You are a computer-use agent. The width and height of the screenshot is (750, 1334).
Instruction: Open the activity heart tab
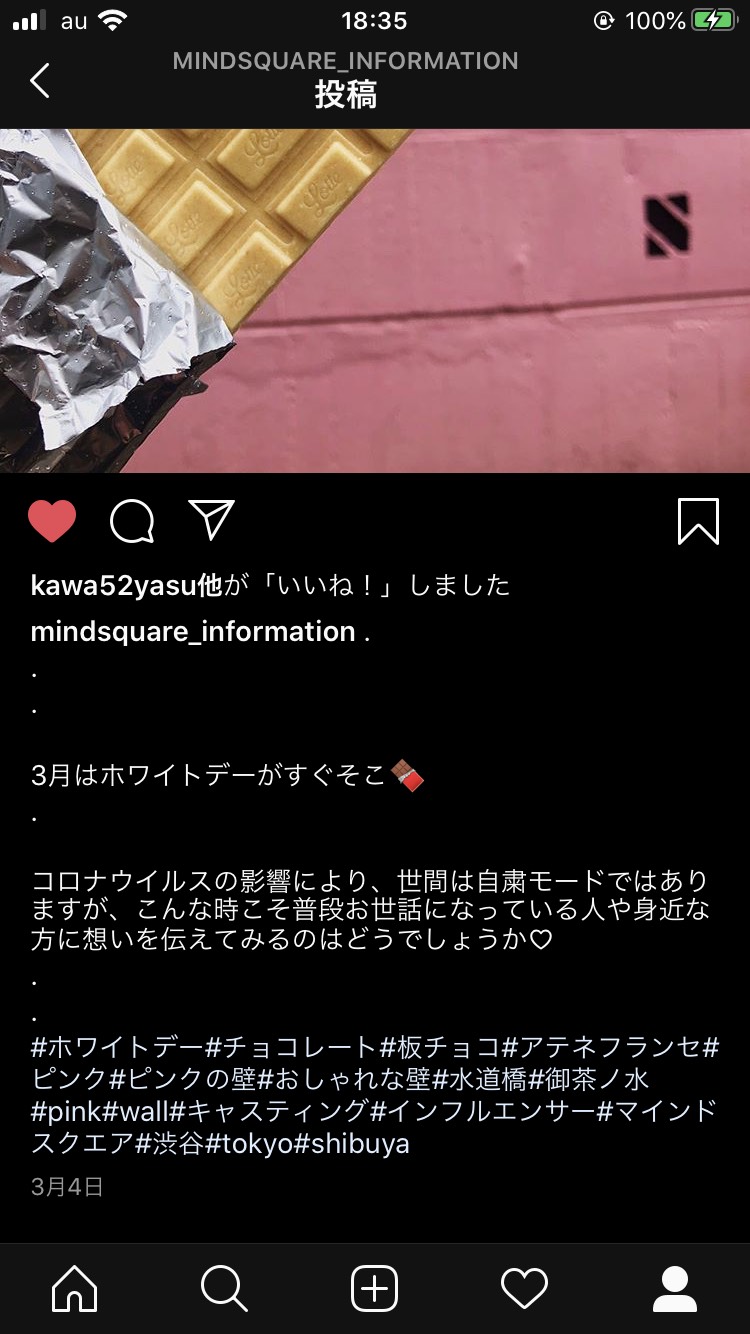[x=524, y=1289]
